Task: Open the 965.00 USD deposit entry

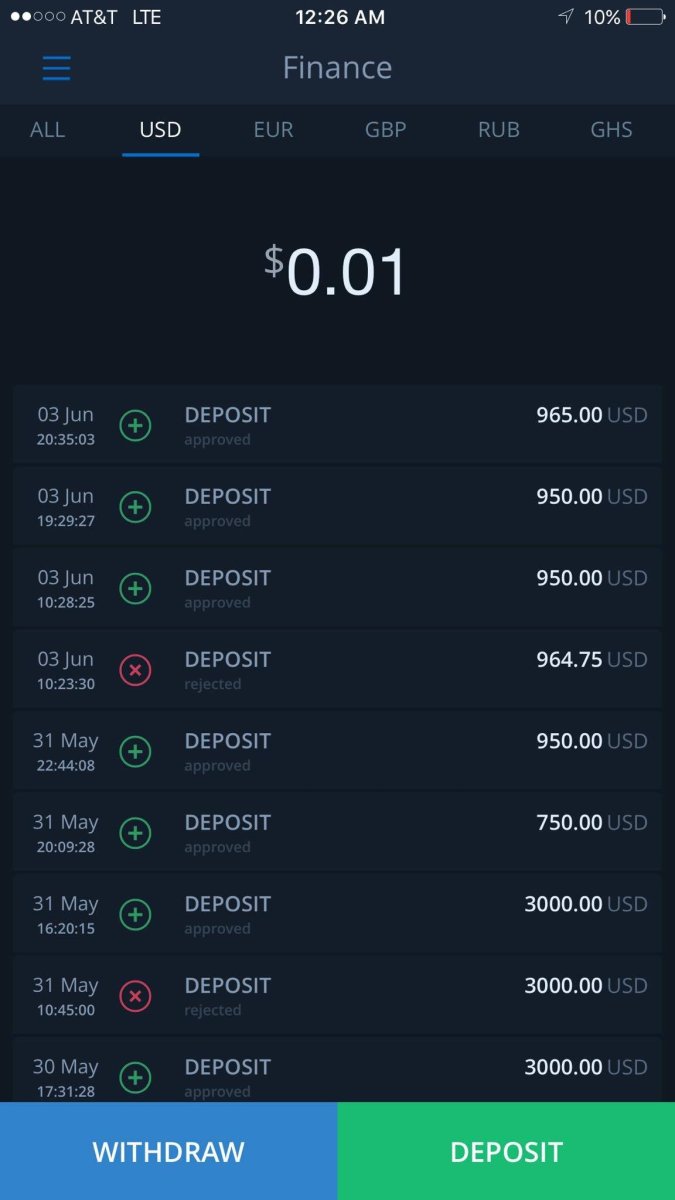Action: (x=337, y=425)
